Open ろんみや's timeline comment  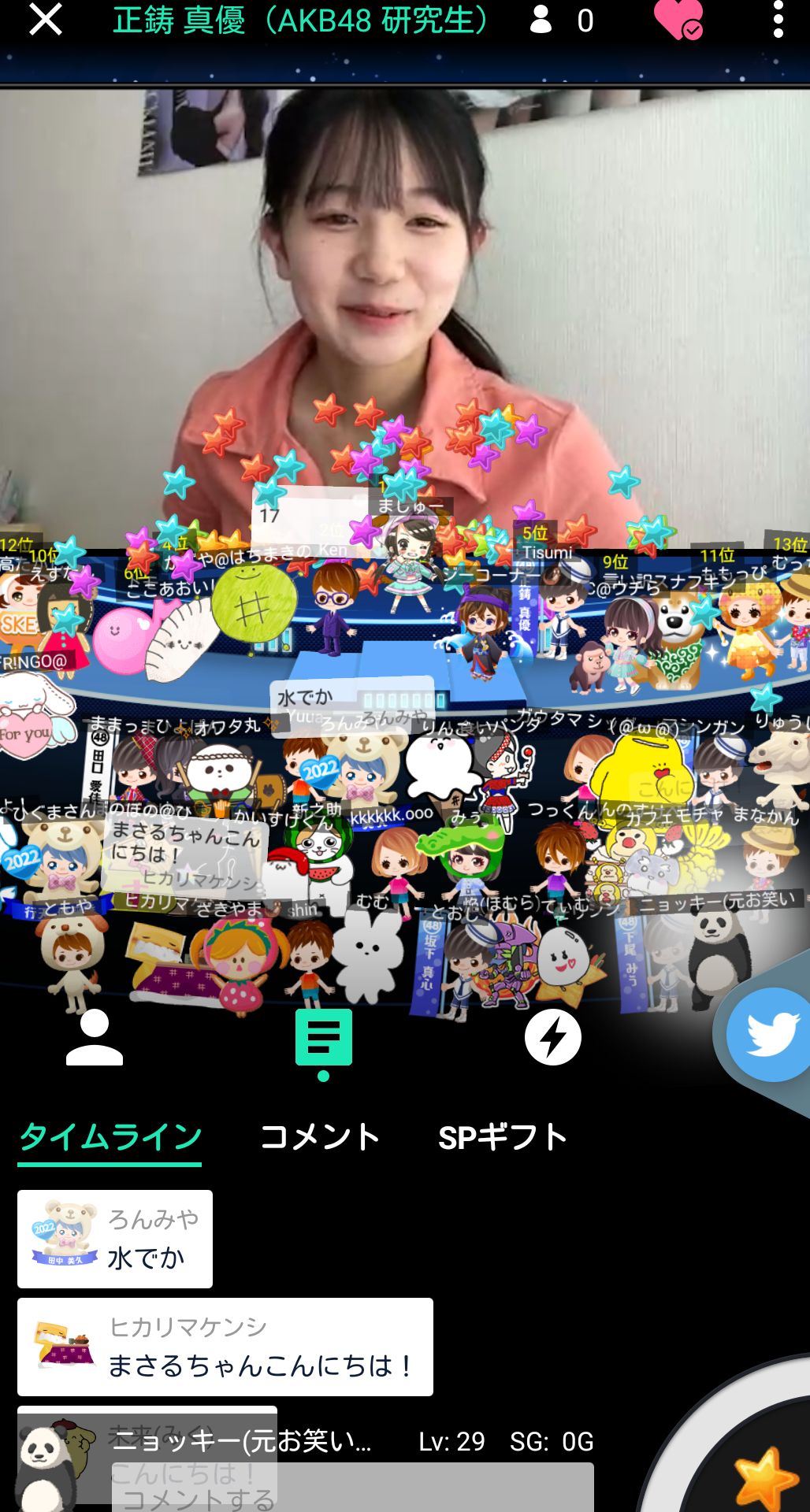point(115,1239)
